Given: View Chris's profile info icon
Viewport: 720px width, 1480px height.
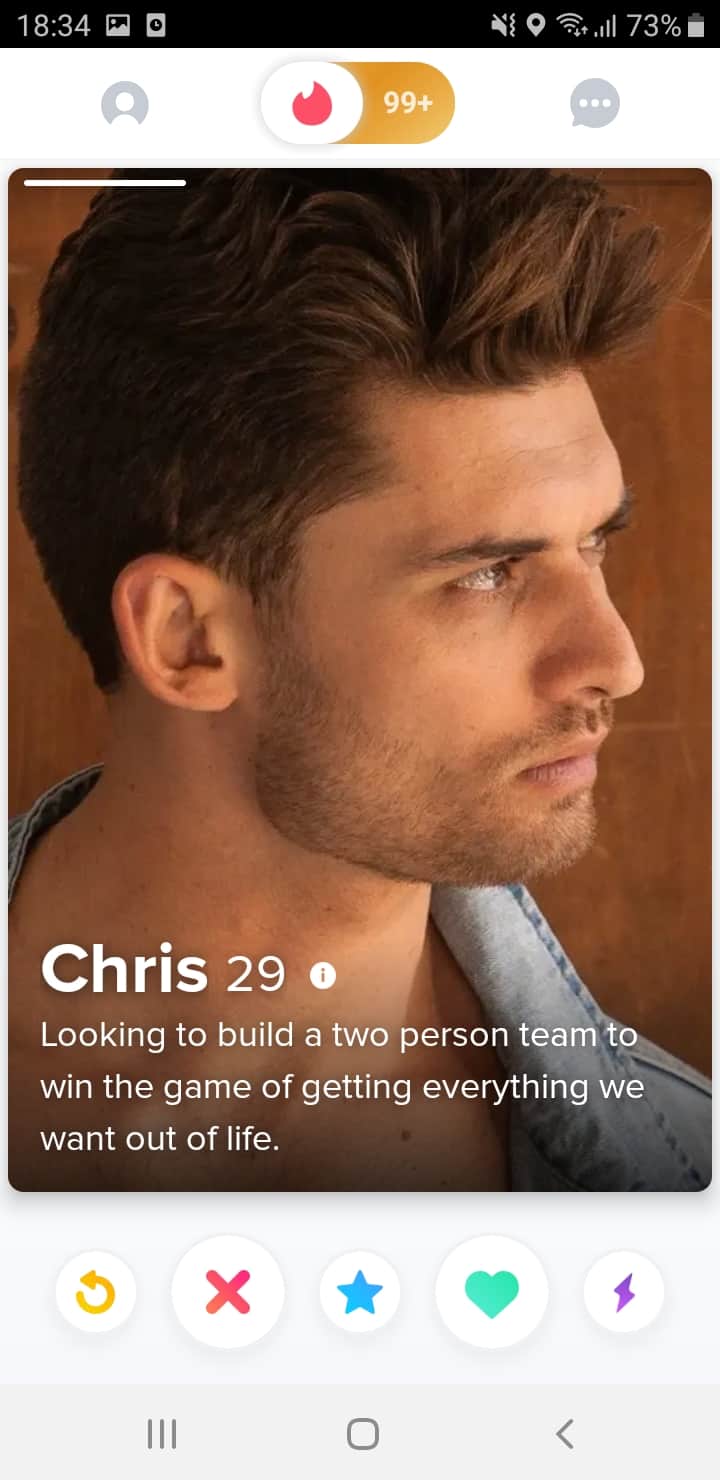Looking at the screenshot, I should tap(322, 973).
